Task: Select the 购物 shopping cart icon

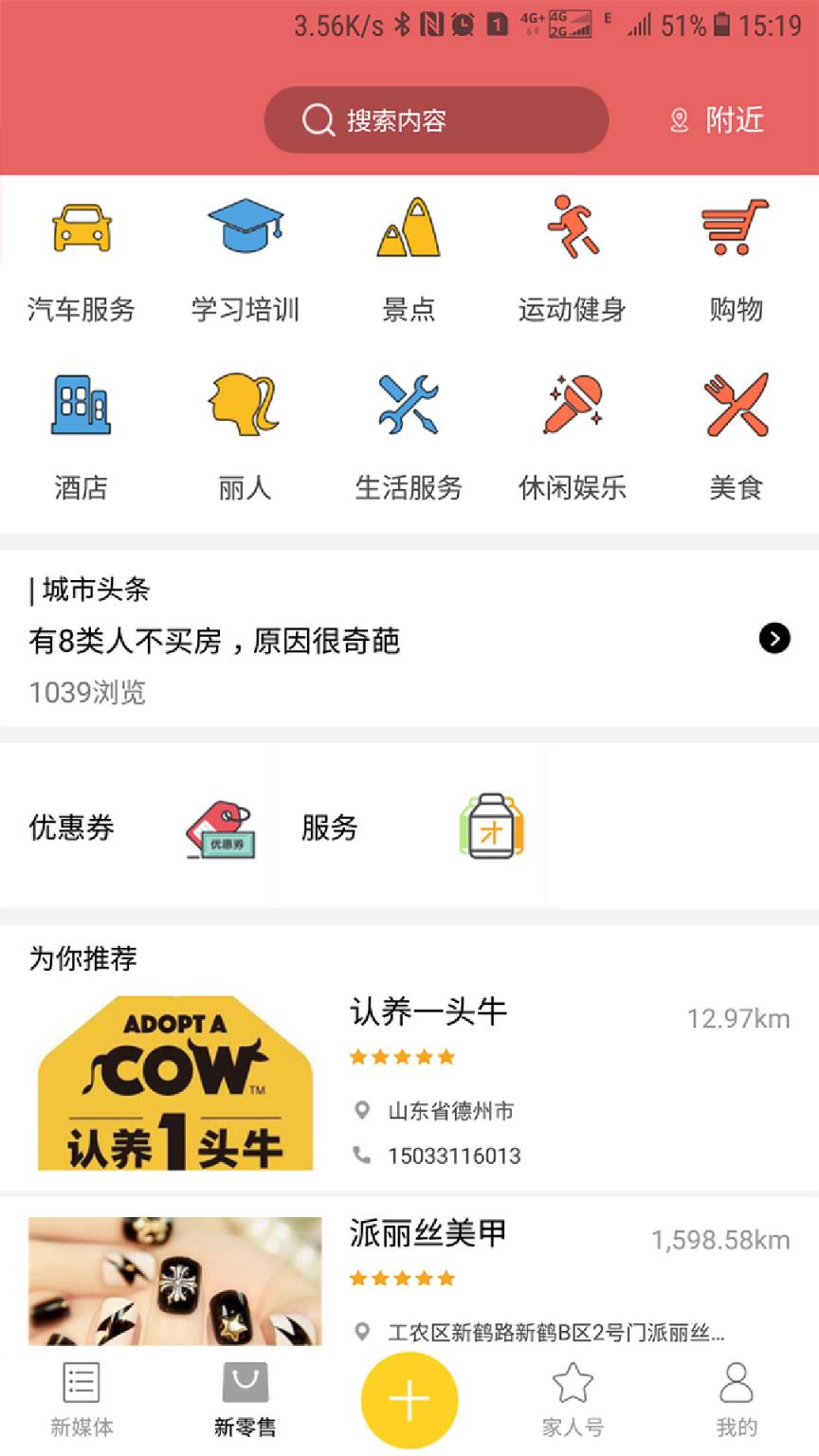Action: [x=737, y=227]
